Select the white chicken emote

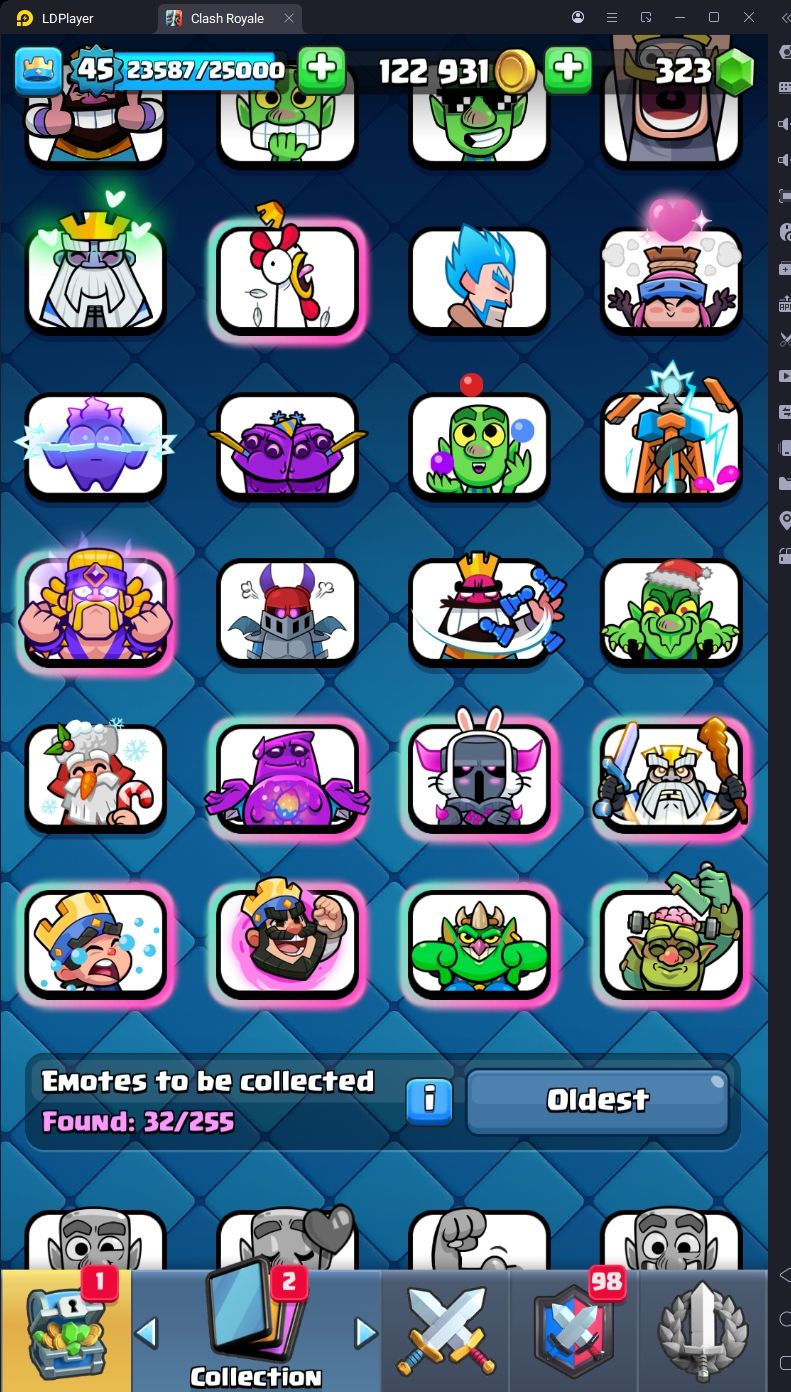(288, 279)
